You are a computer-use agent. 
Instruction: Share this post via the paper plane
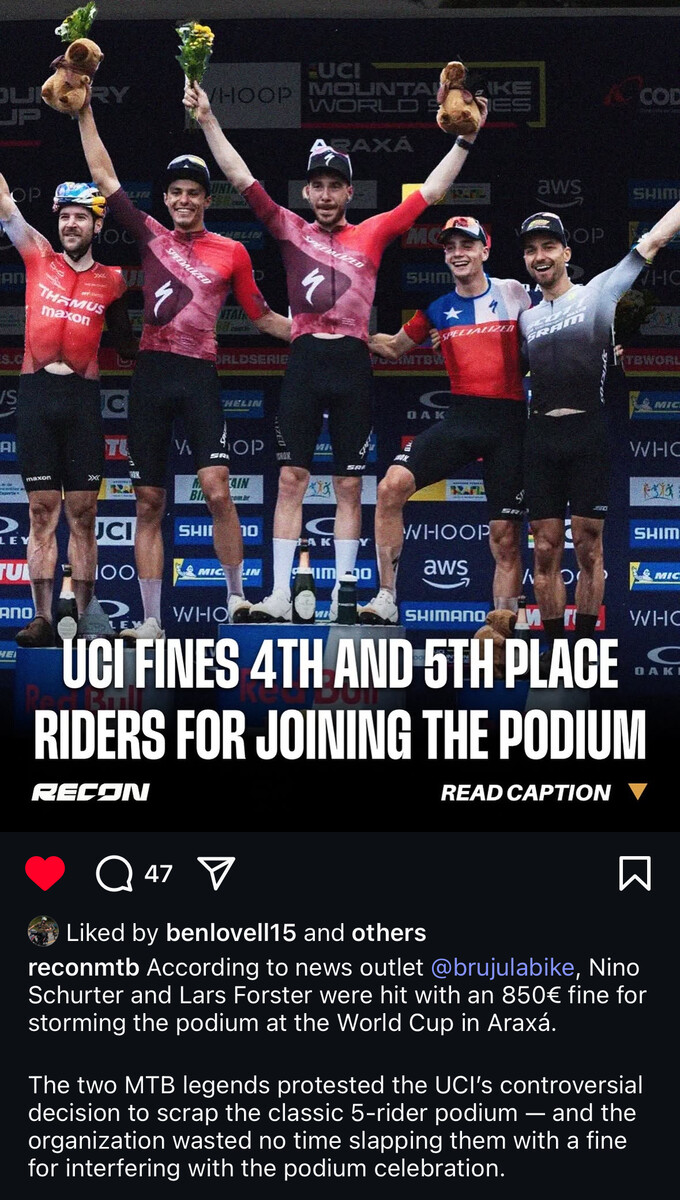(x=216, y=873)
